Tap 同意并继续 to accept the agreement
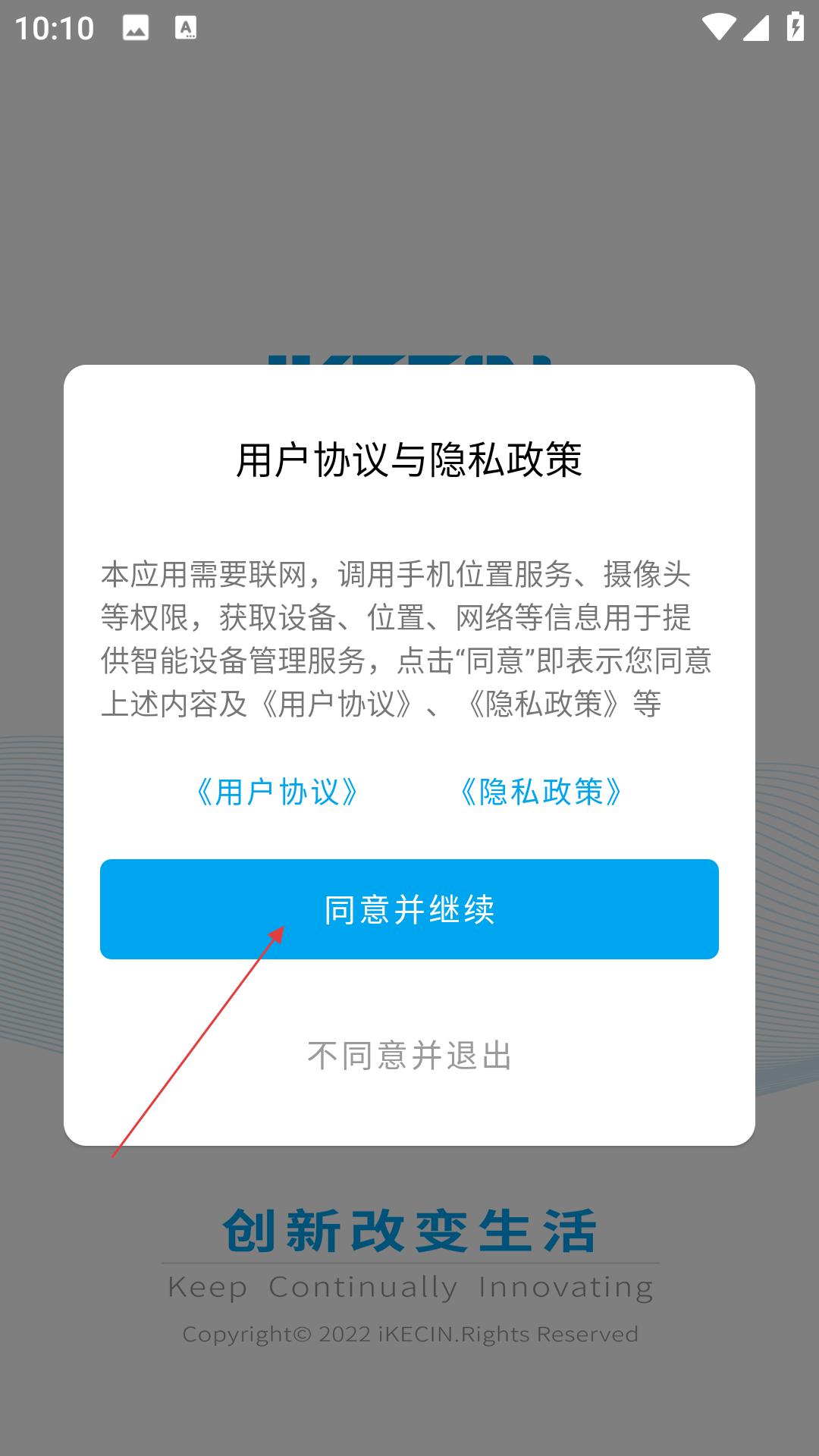This screenshot has width=819, height=1456. click(x=409, y=909)
